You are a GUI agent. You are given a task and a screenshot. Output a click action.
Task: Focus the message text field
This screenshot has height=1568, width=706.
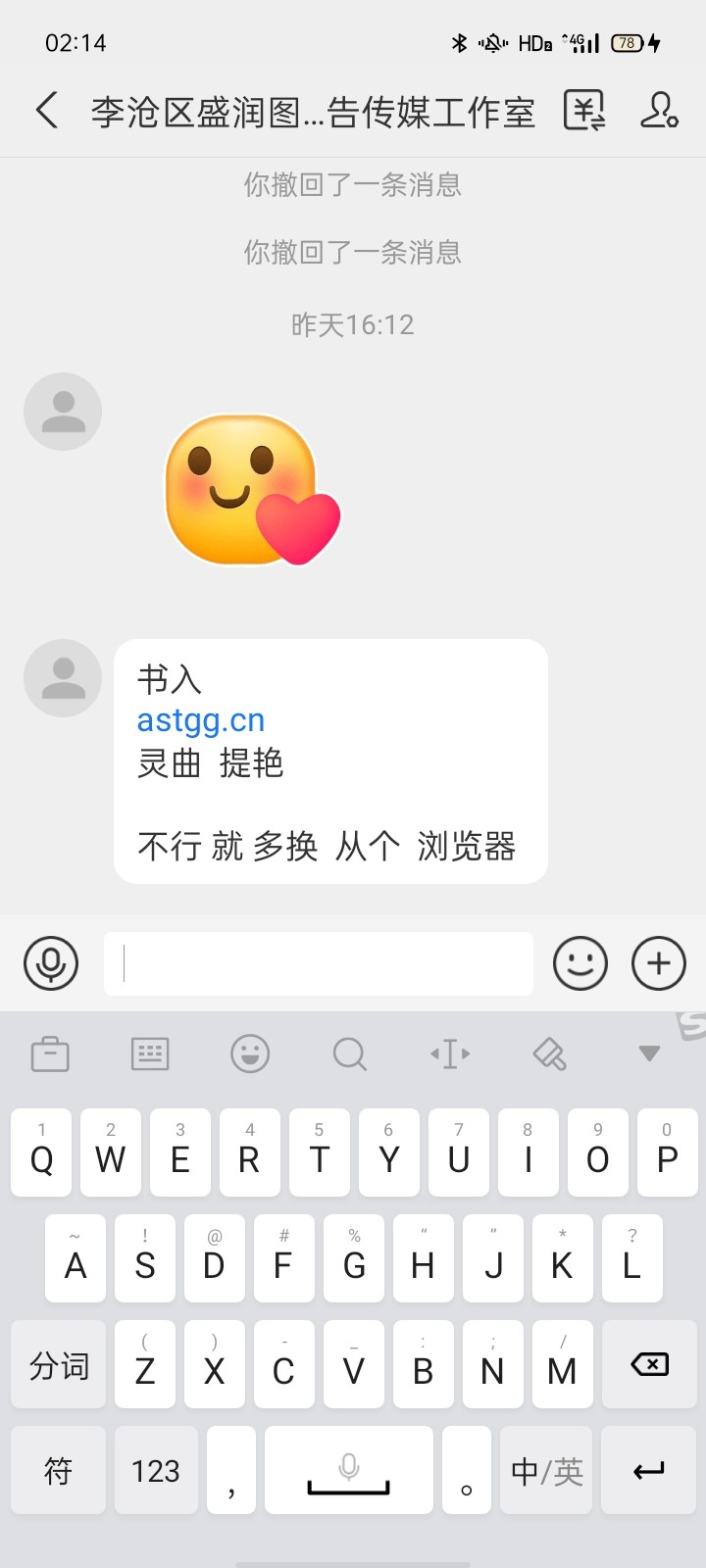(x=319, y=963)
